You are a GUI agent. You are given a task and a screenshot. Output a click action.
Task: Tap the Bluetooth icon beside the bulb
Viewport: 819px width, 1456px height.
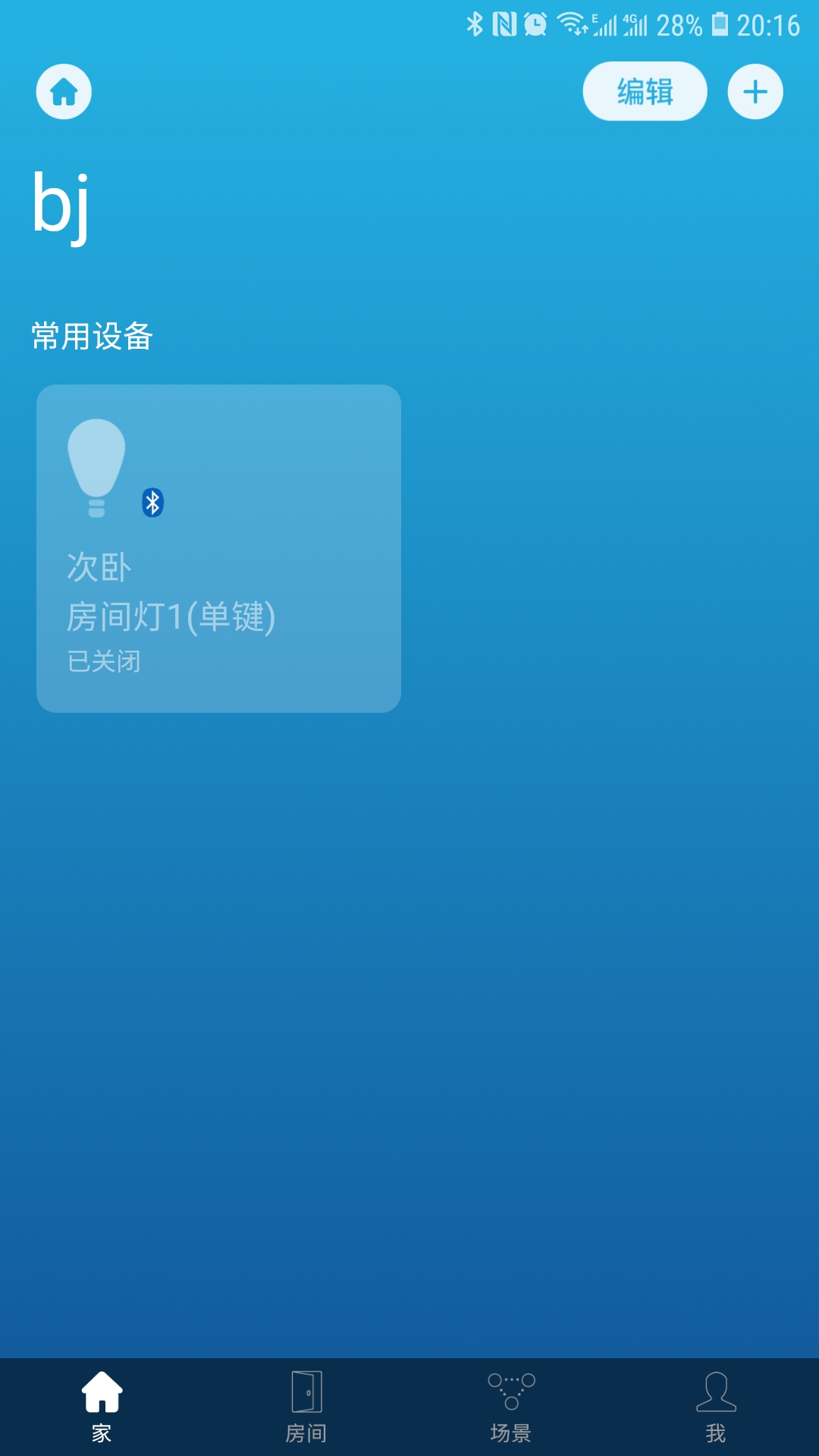[x=152, y=501]
